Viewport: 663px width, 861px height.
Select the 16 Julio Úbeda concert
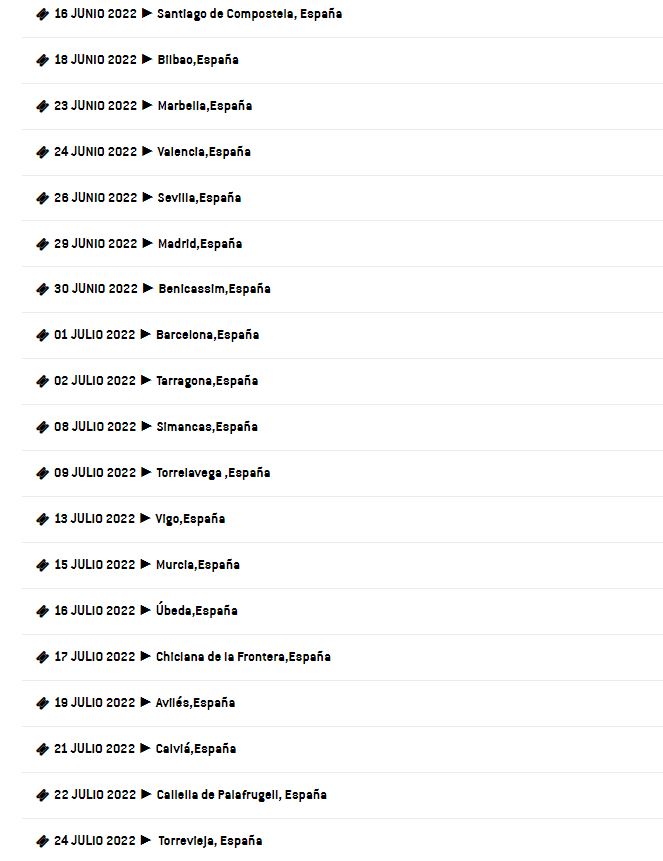coord(137,611)
